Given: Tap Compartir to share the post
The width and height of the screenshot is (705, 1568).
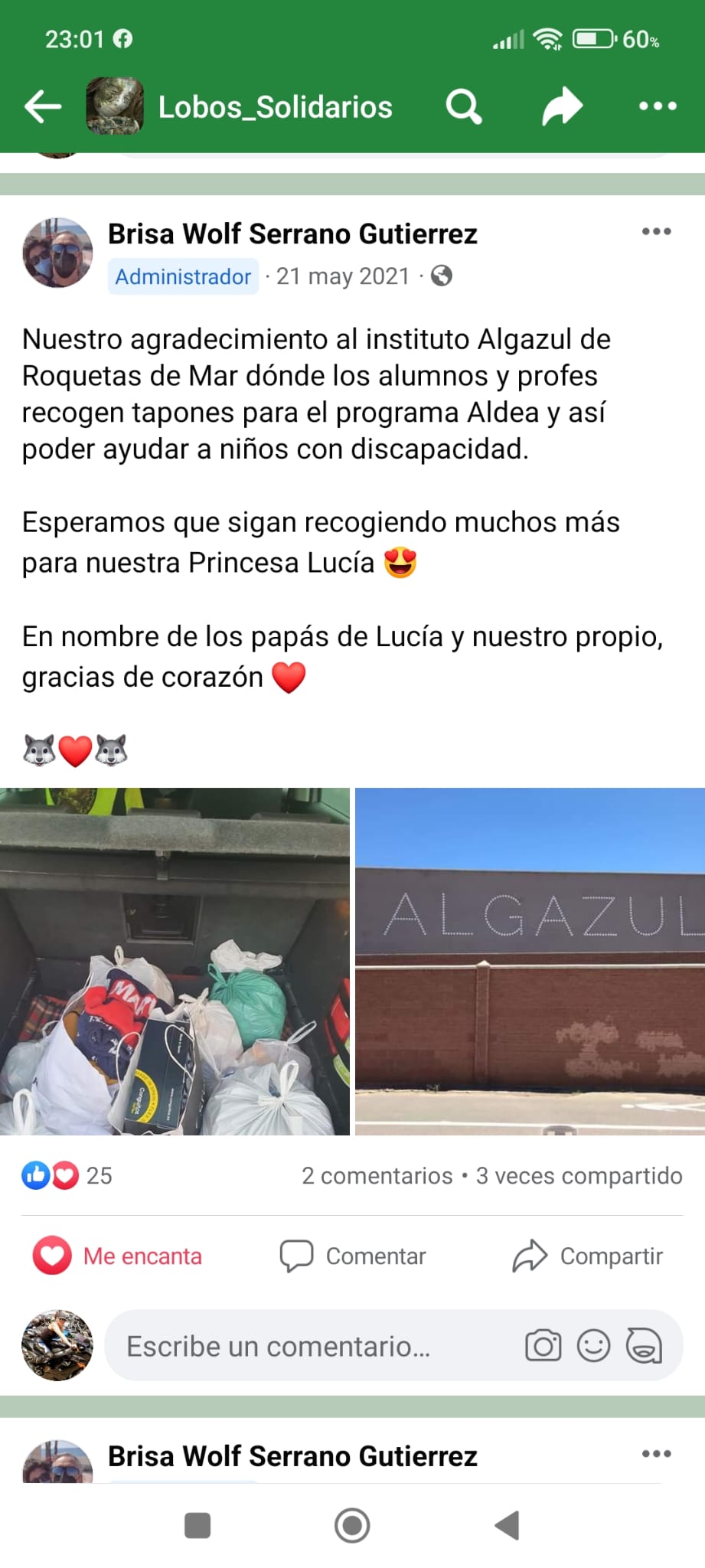Looking at the screenshot, I should pos(587,1256).
